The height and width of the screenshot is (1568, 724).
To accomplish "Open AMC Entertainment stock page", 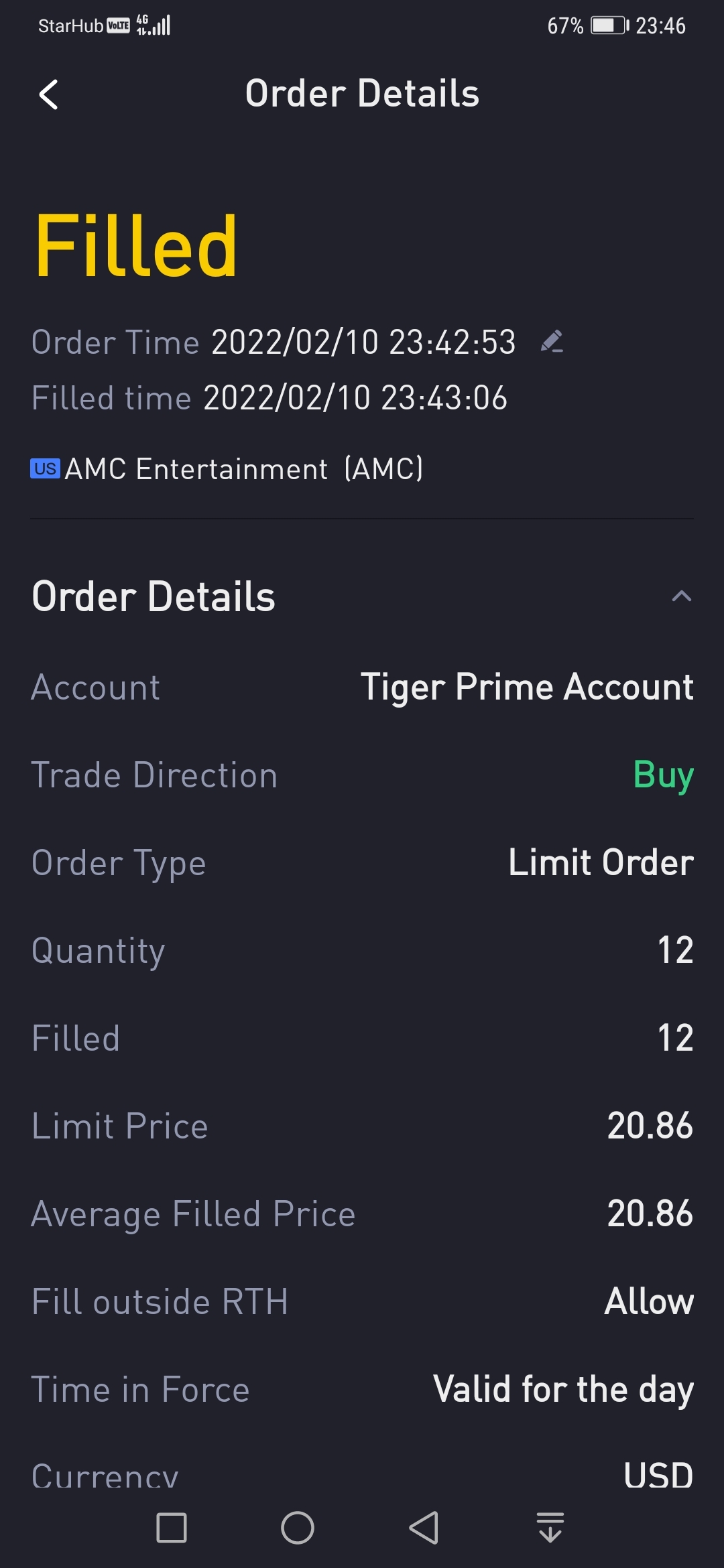I will pyautogui.click(x=228, y=469).
